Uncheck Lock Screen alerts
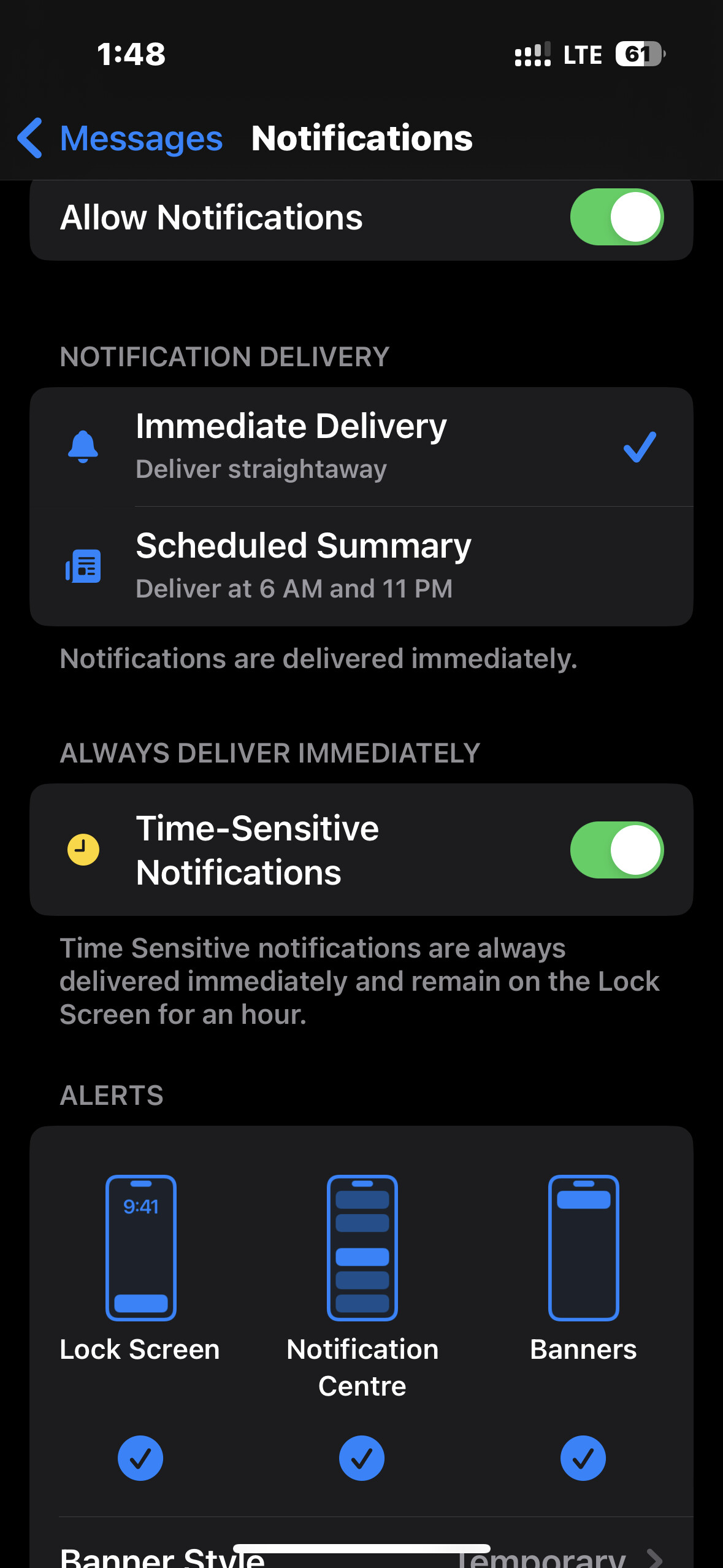The height and width of the screenshot is (1568, 723). 140,1458
